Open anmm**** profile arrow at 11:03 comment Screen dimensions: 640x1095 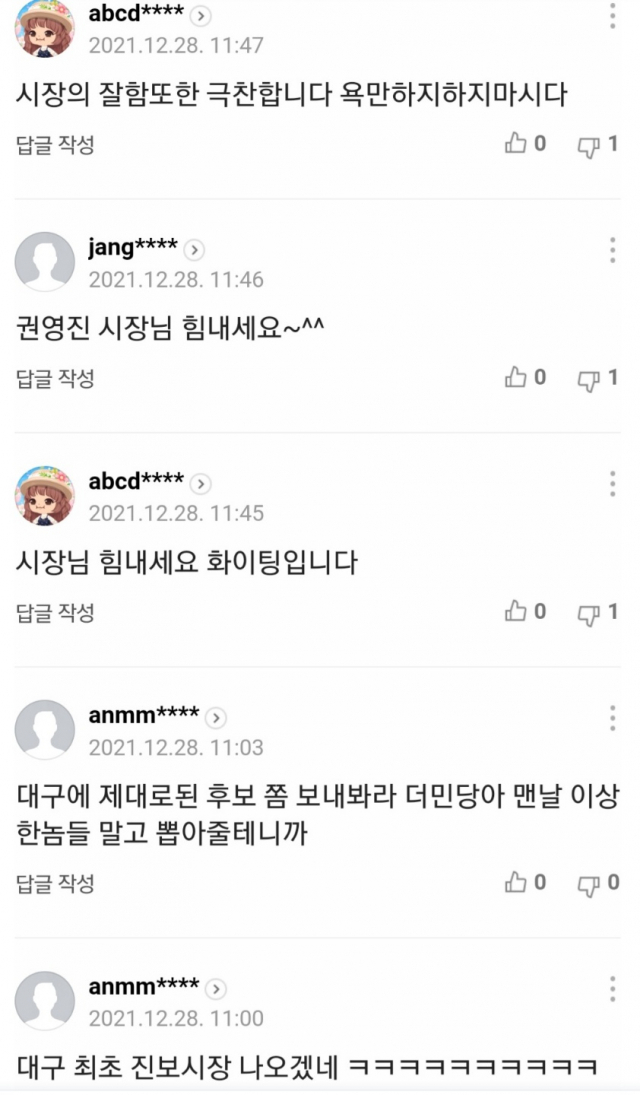216,717
